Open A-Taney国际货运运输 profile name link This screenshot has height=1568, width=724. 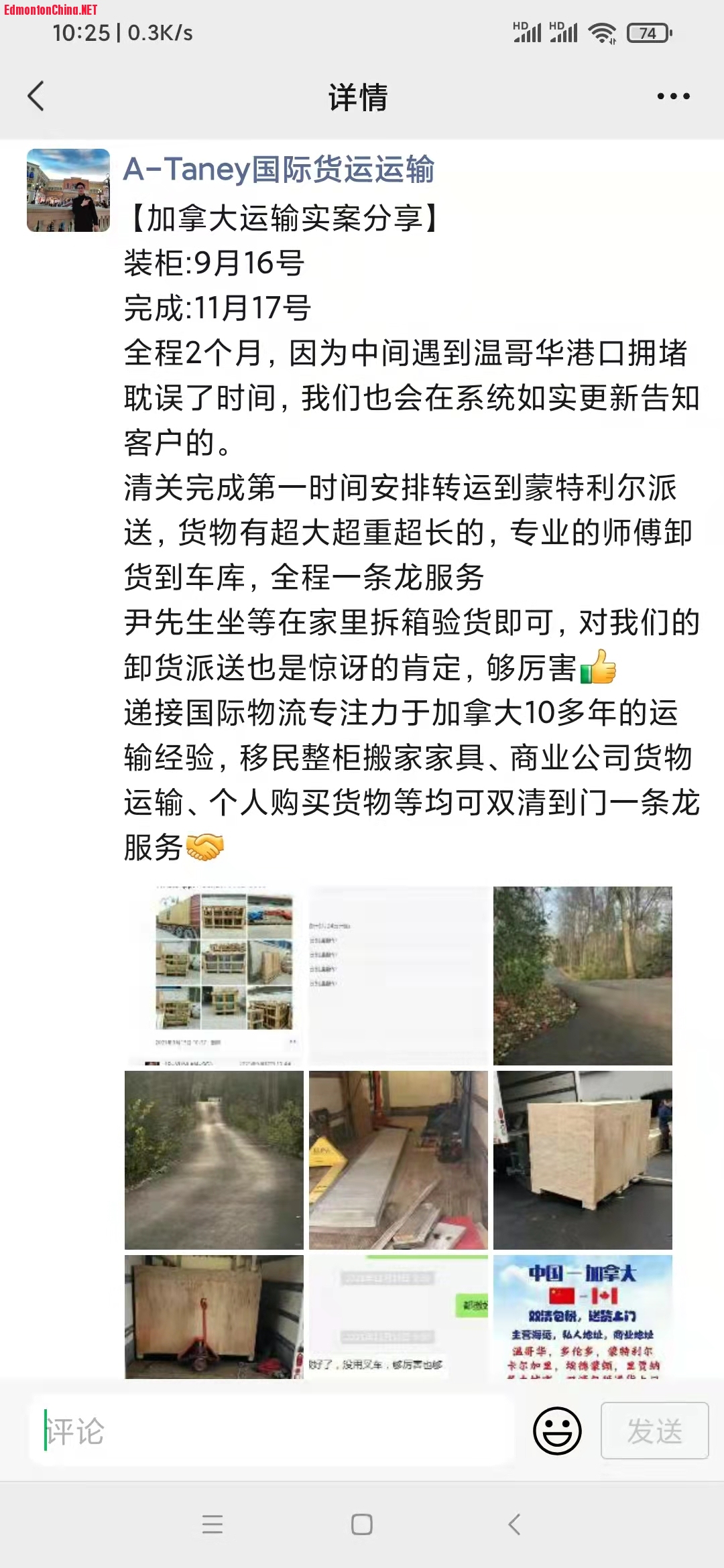[x=279, y=169]
